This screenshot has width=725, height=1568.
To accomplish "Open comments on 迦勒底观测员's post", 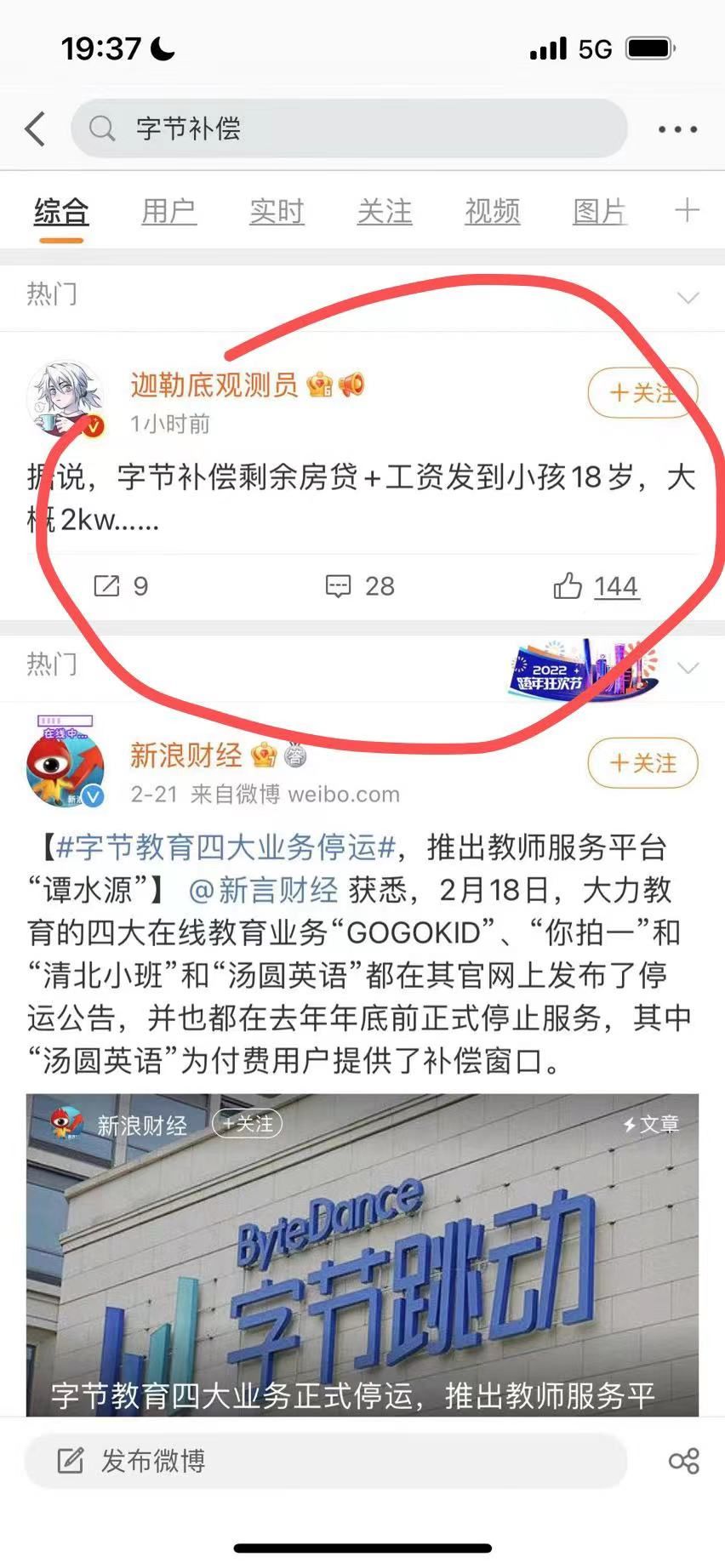I will tap(360, 586).
